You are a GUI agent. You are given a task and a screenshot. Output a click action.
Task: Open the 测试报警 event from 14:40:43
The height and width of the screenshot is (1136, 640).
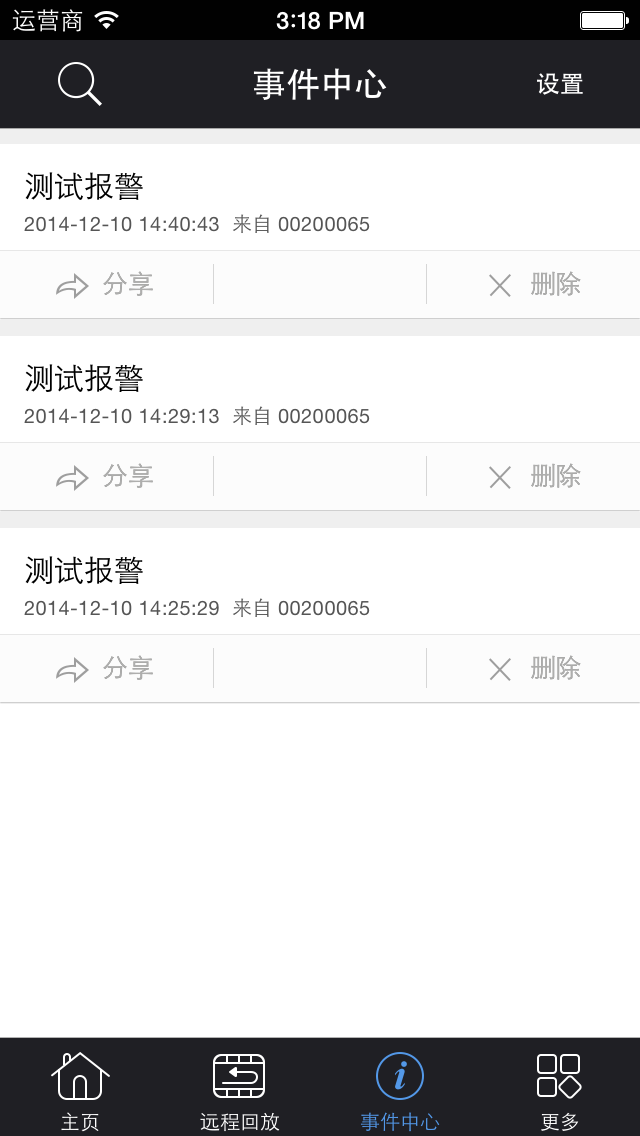[x=320, y=198]
